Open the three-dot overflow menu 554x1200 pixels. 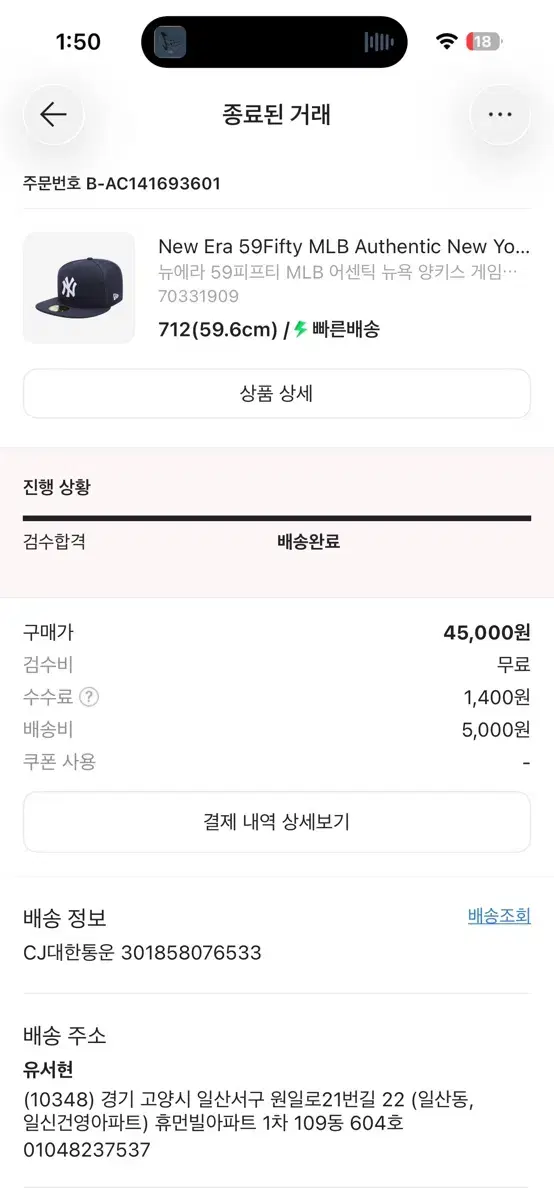tap(500, 114)
